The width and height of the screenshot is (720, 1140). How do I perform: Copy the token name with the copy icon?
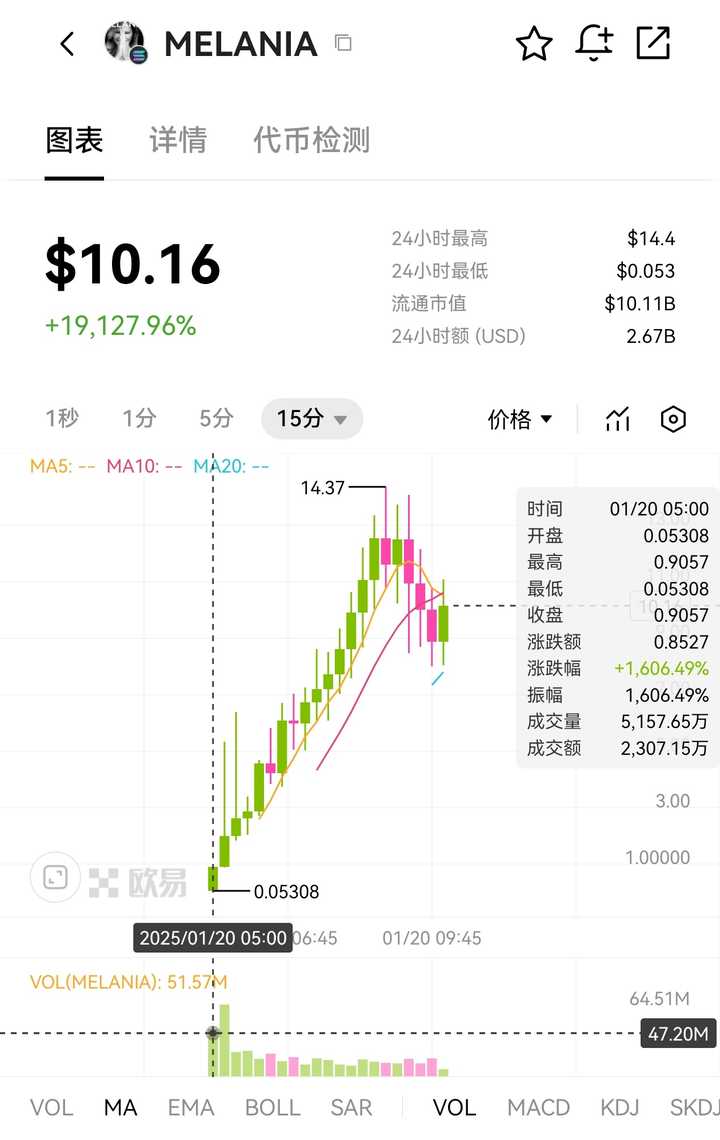tap(341, 44)
